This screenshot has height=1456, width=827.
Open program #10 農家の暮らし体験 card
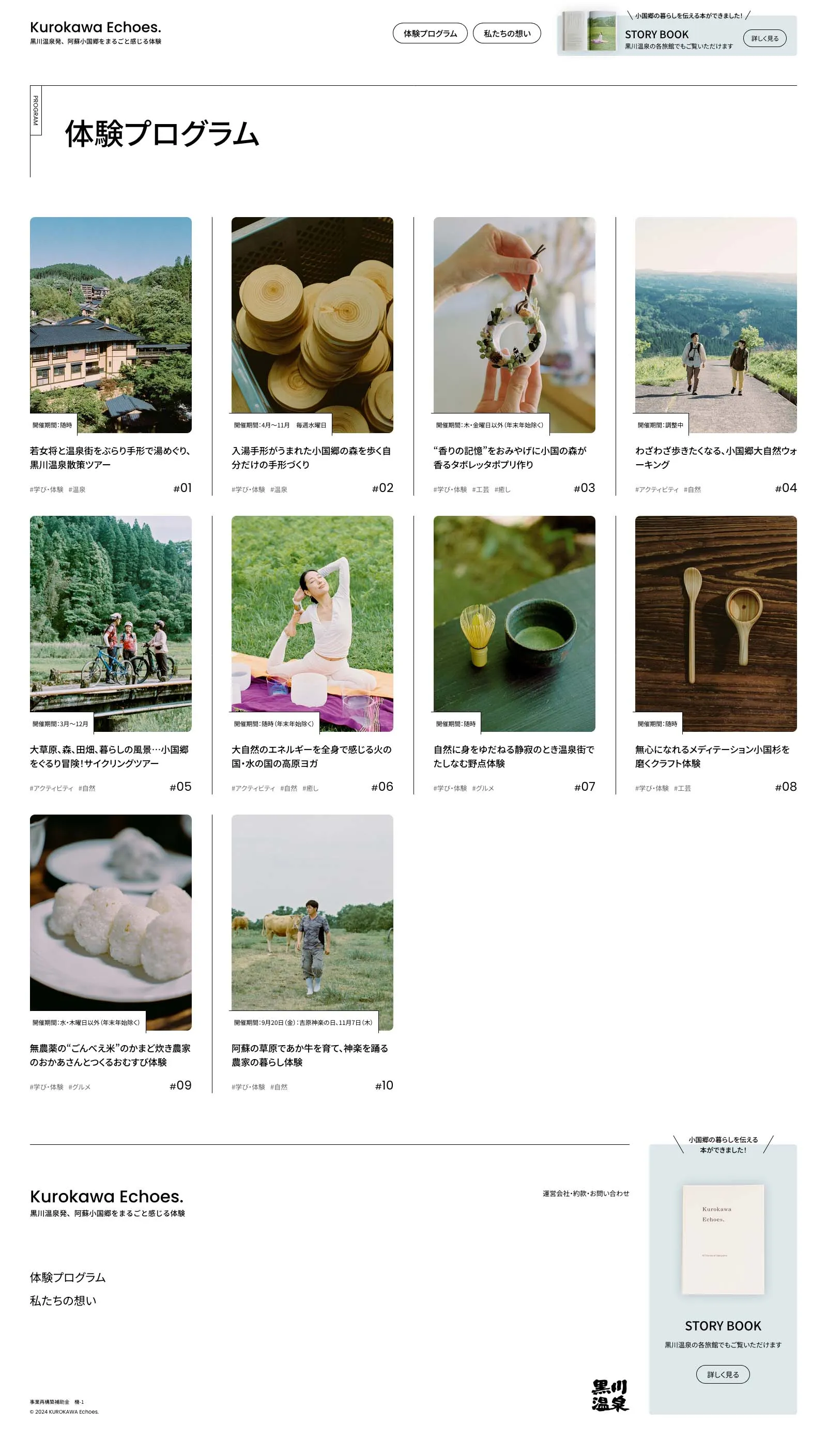coord(312,954)
